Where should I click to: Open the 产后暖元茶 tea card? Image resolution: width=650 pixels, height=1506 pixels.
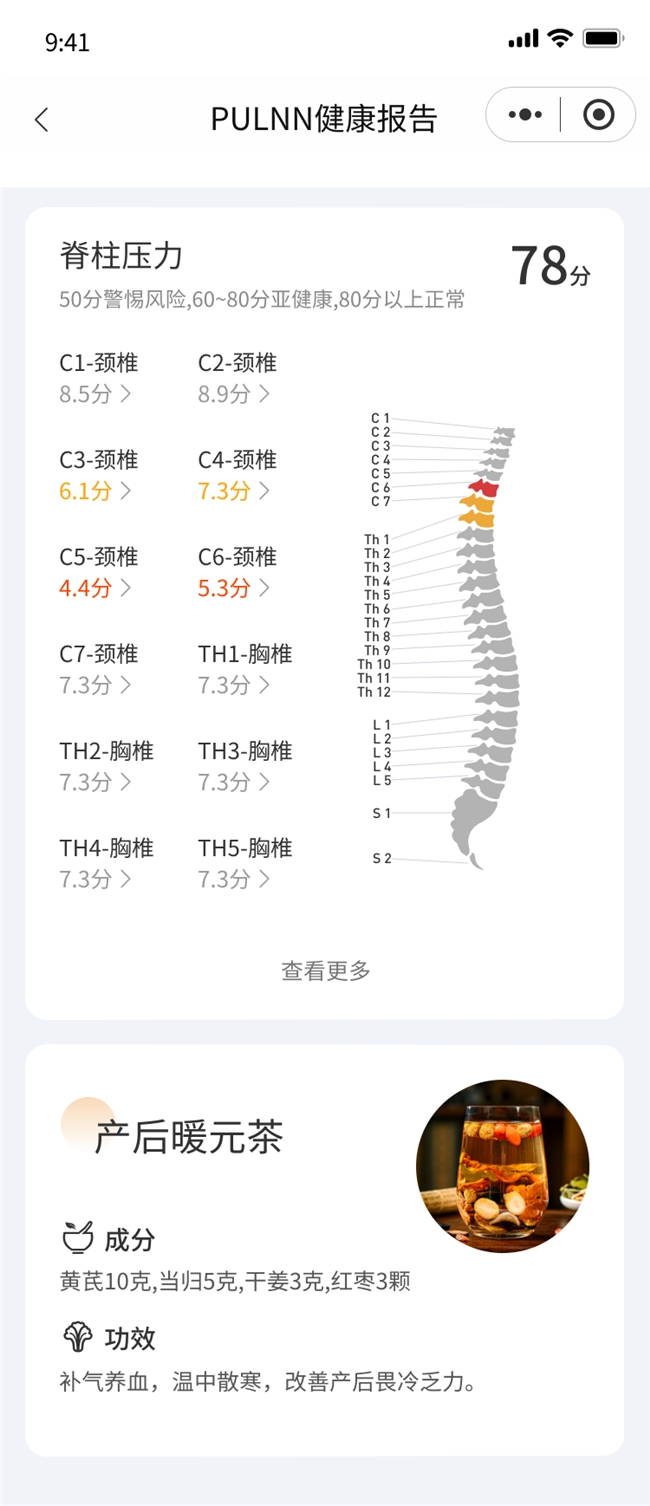coord(324,1250)
